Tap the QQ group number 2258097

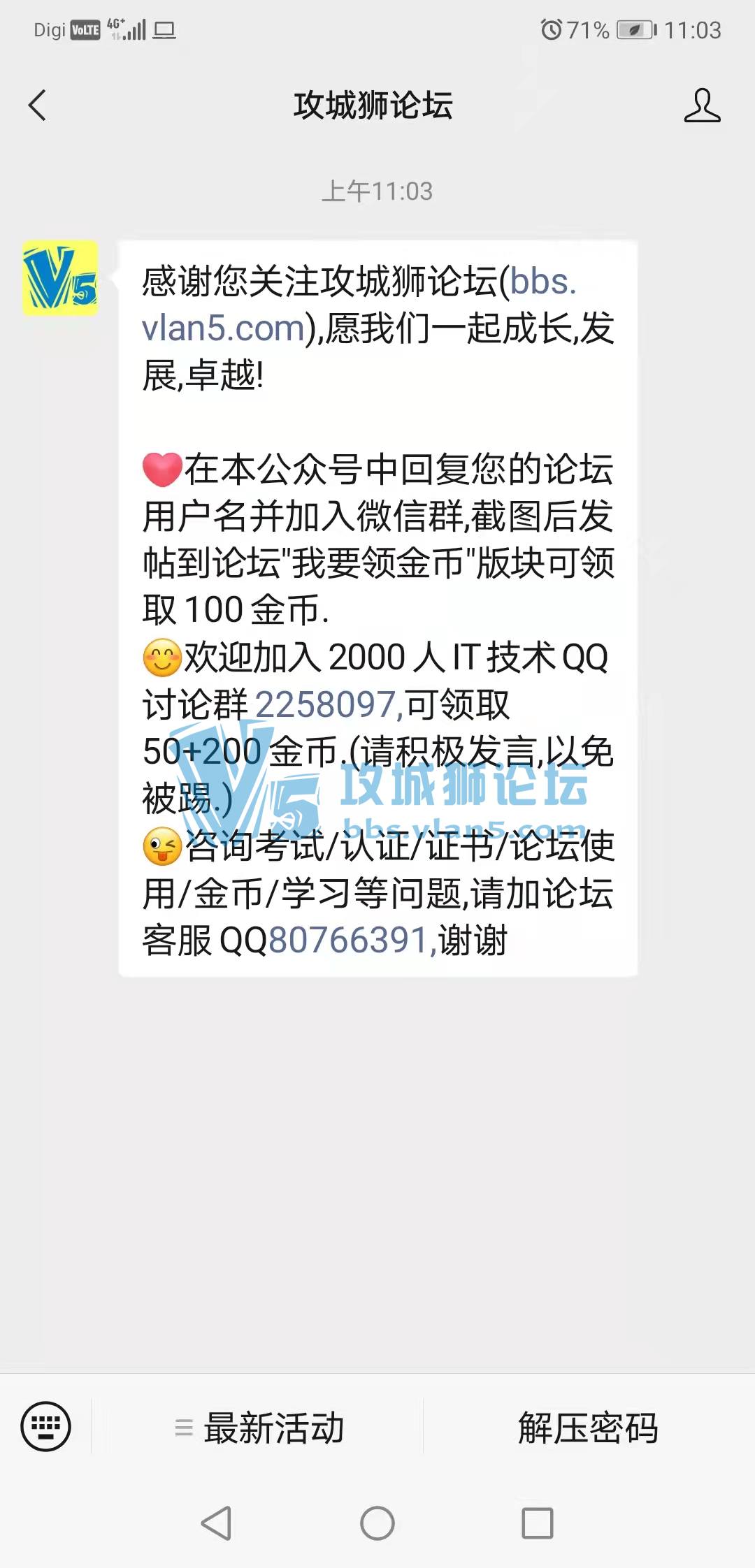click(x=327, y=704)
